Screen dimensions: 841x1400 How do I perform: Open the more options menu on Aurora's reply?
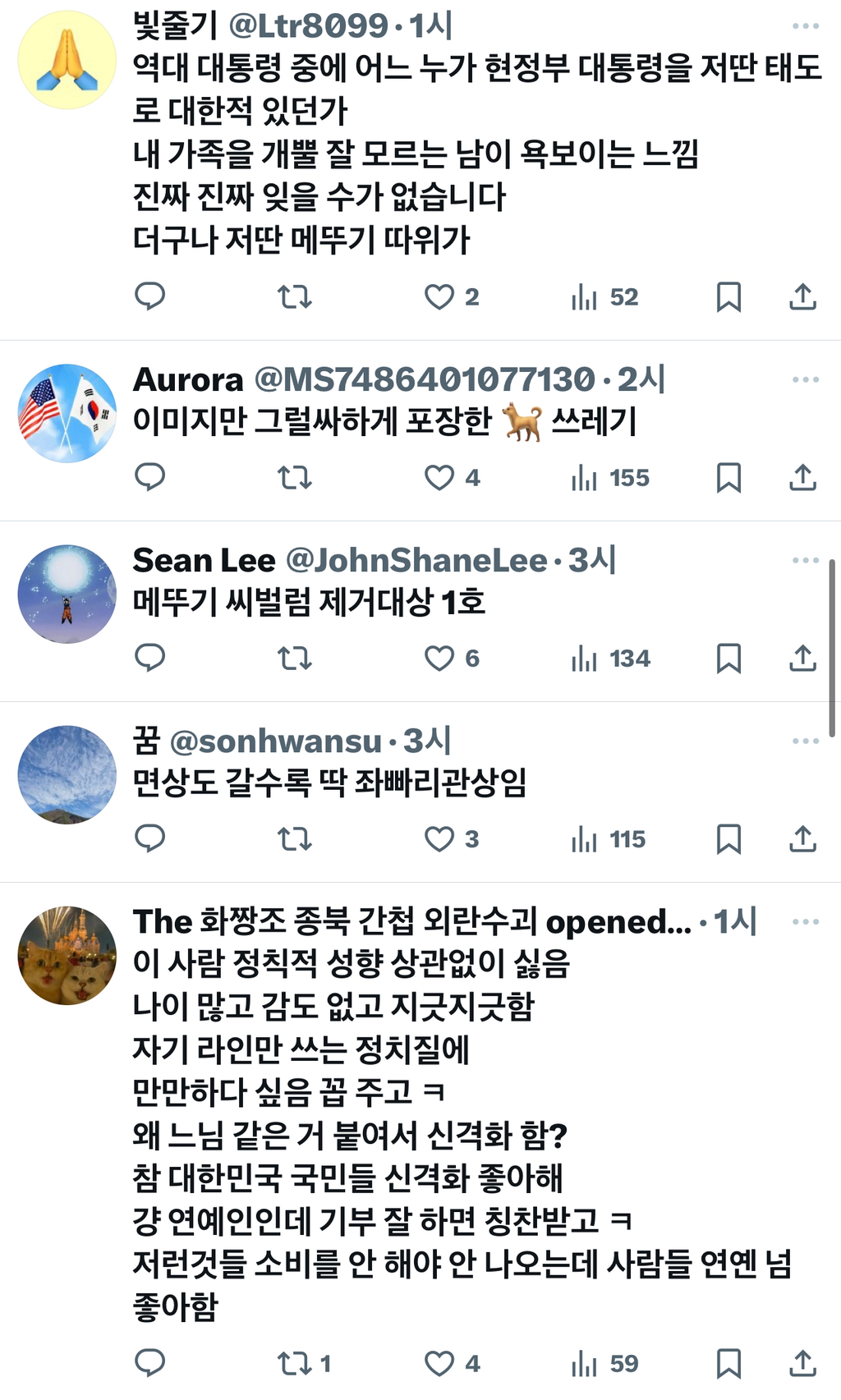(x=805, y=379)
